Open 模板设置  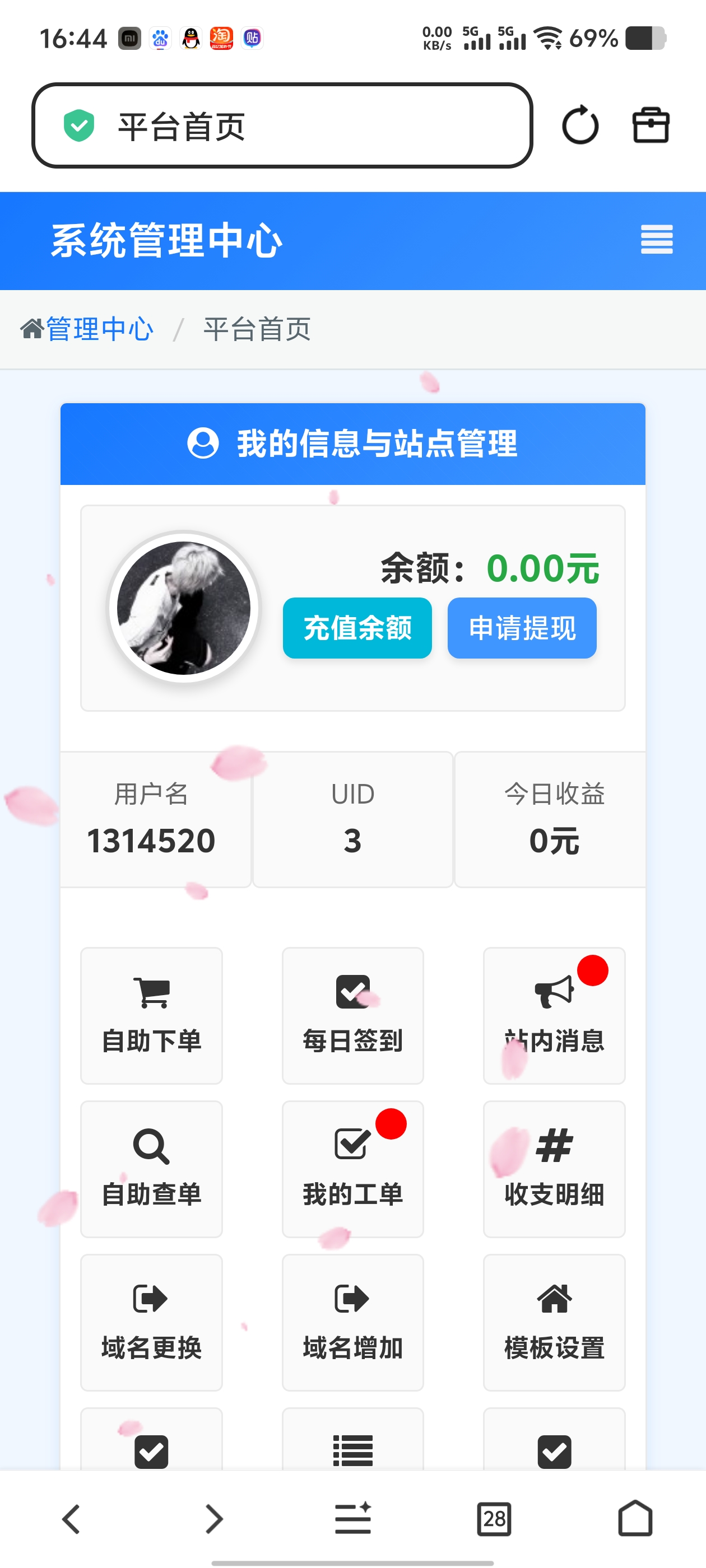(x=554, y=1322)
